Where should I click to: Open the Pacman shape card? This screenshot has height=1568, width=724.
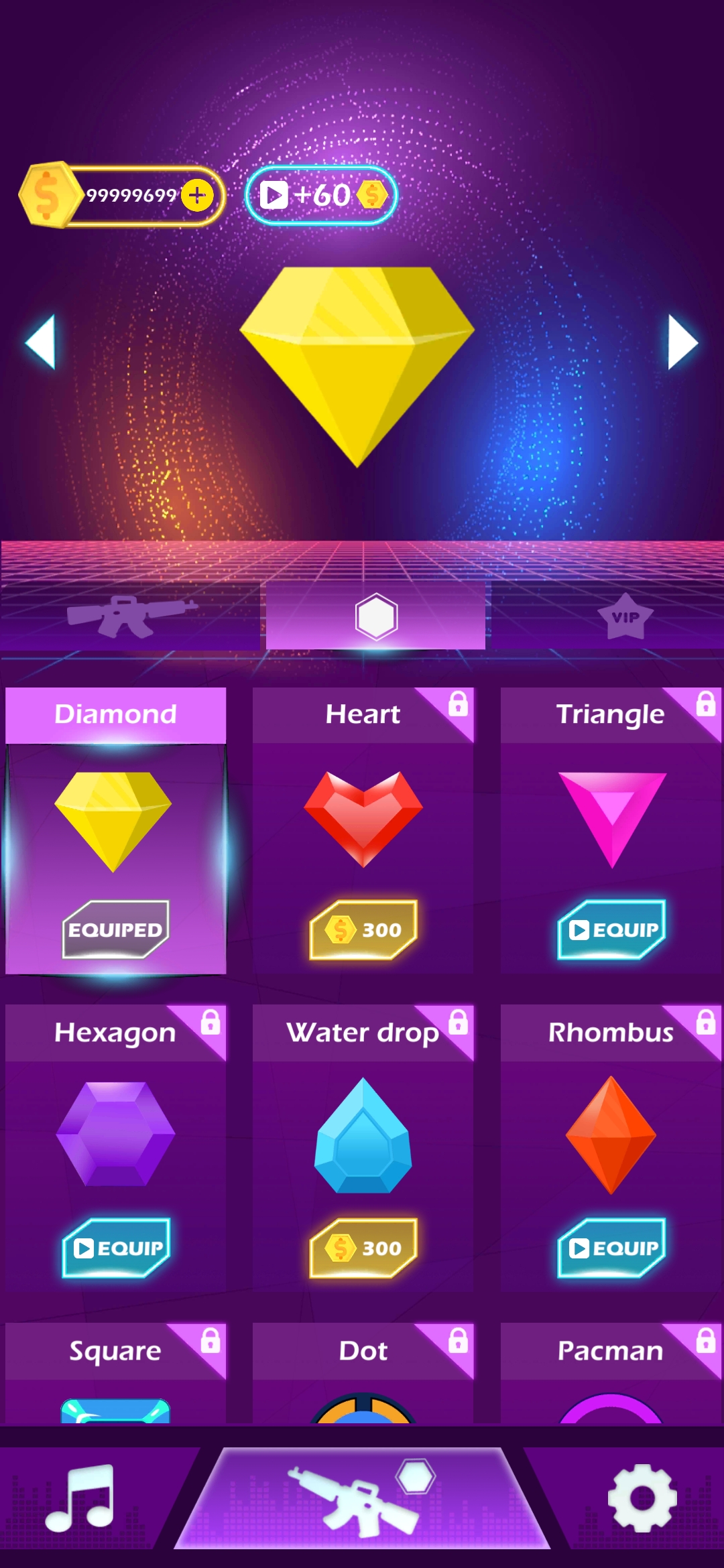pos(610,1374)
